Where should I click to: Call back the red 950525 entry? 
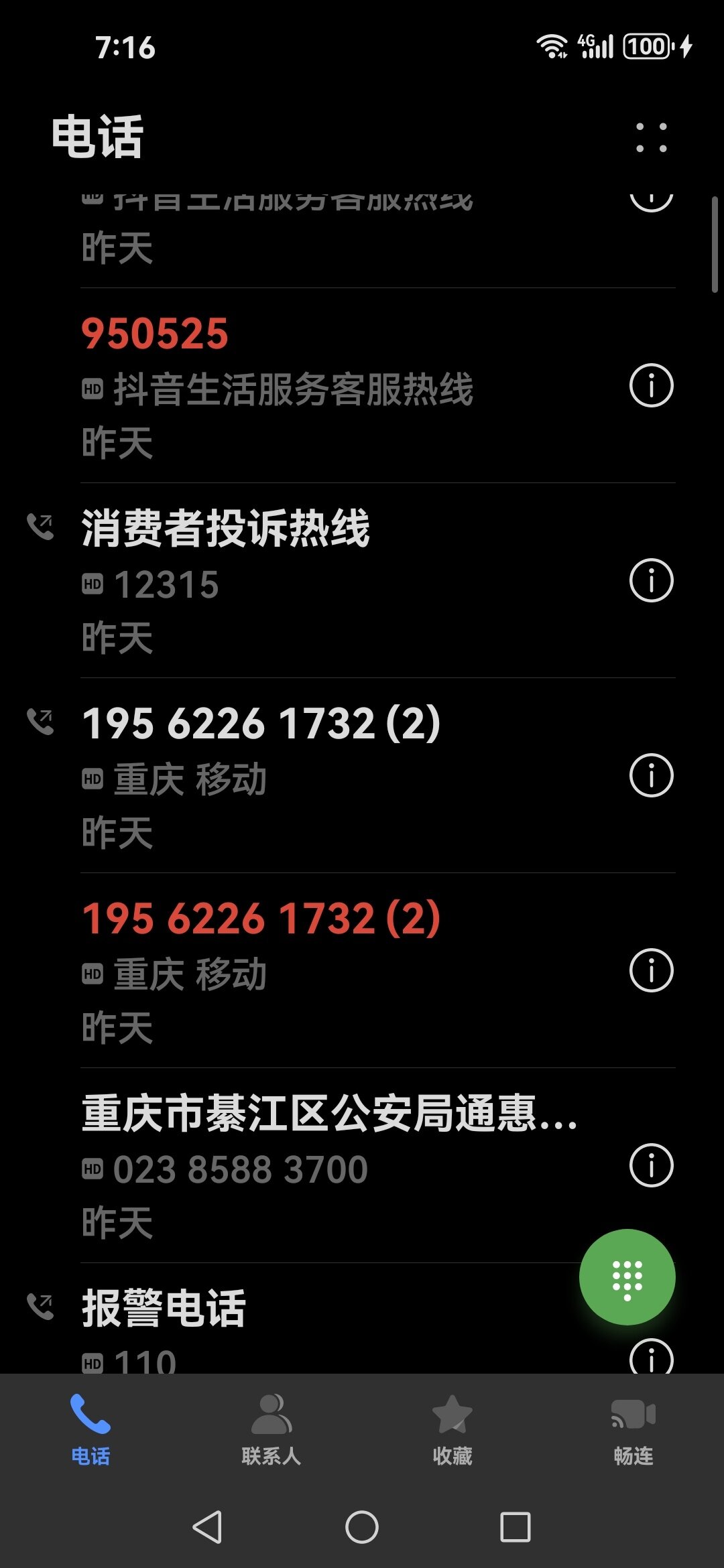[335, 386]
